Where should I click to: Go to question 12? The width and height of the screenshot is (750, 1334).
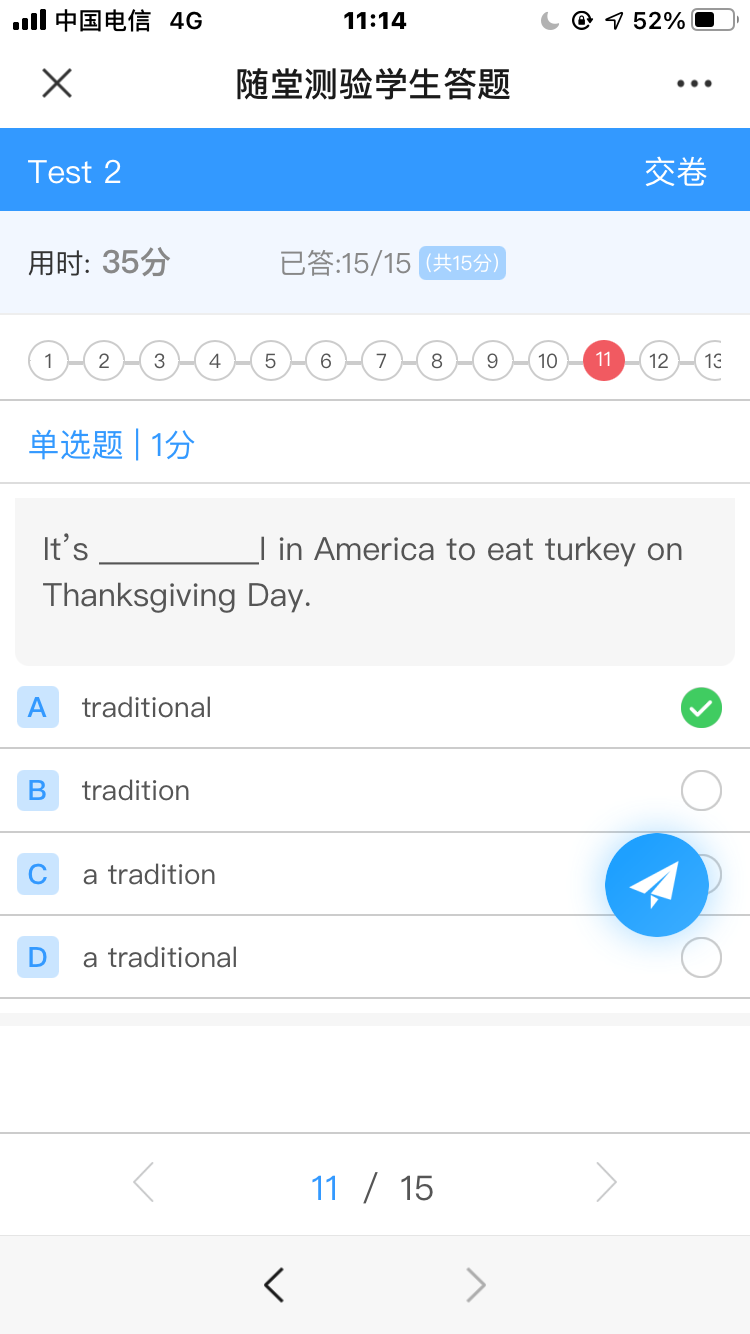coord(659,361)
